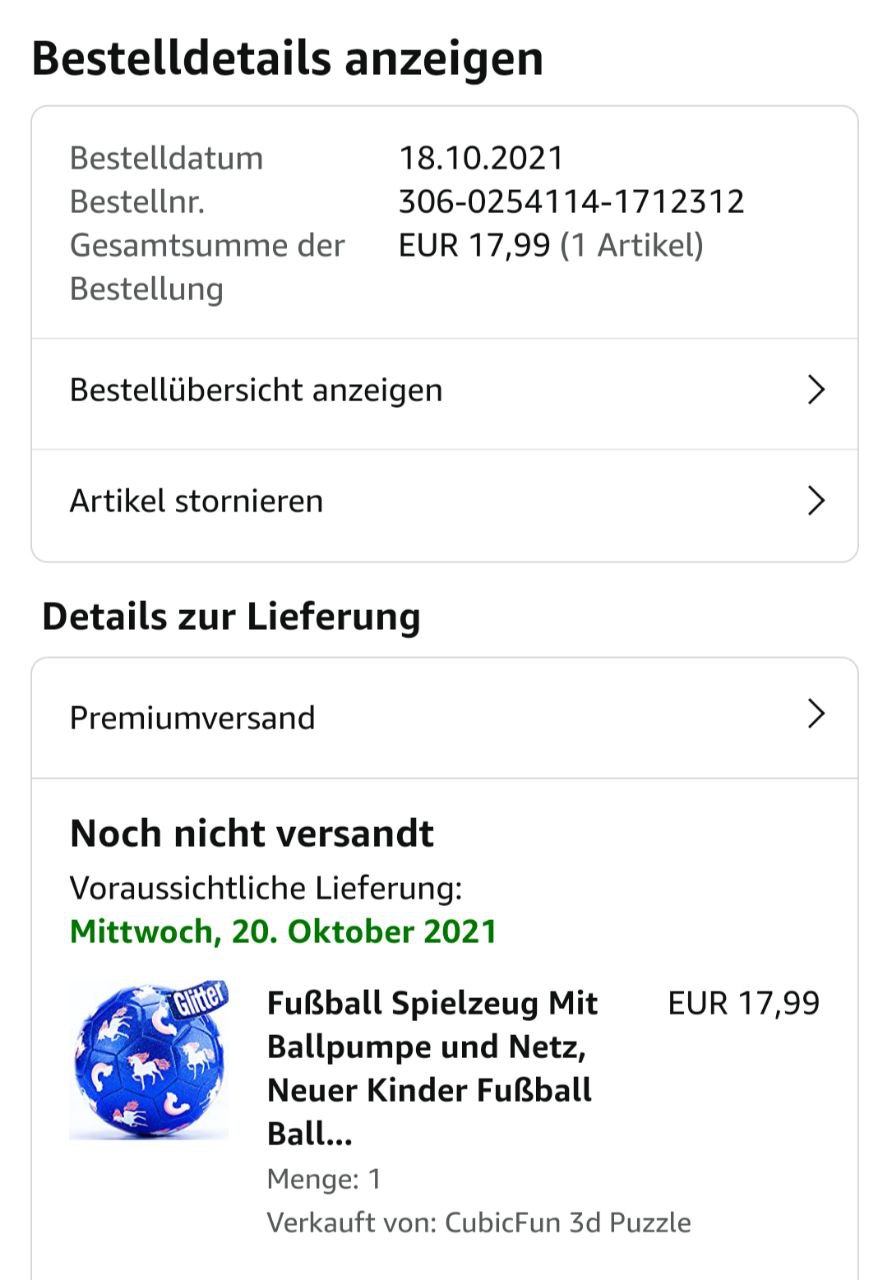Screen dimensions: 888x1280
Task: Select Artikel stornieren
Action: coord(444,501)
